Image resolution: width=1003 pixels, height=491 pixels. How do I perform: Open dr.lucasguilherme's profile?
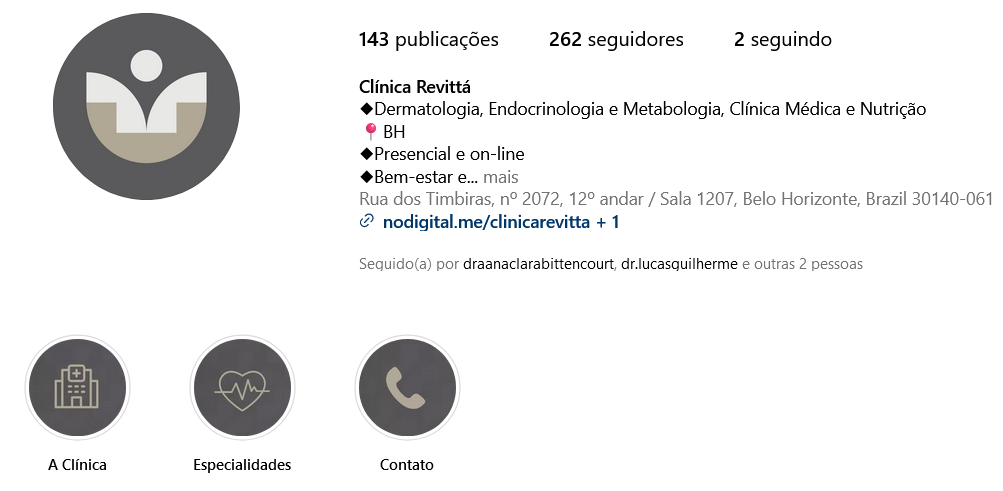[x=678, y=265]
